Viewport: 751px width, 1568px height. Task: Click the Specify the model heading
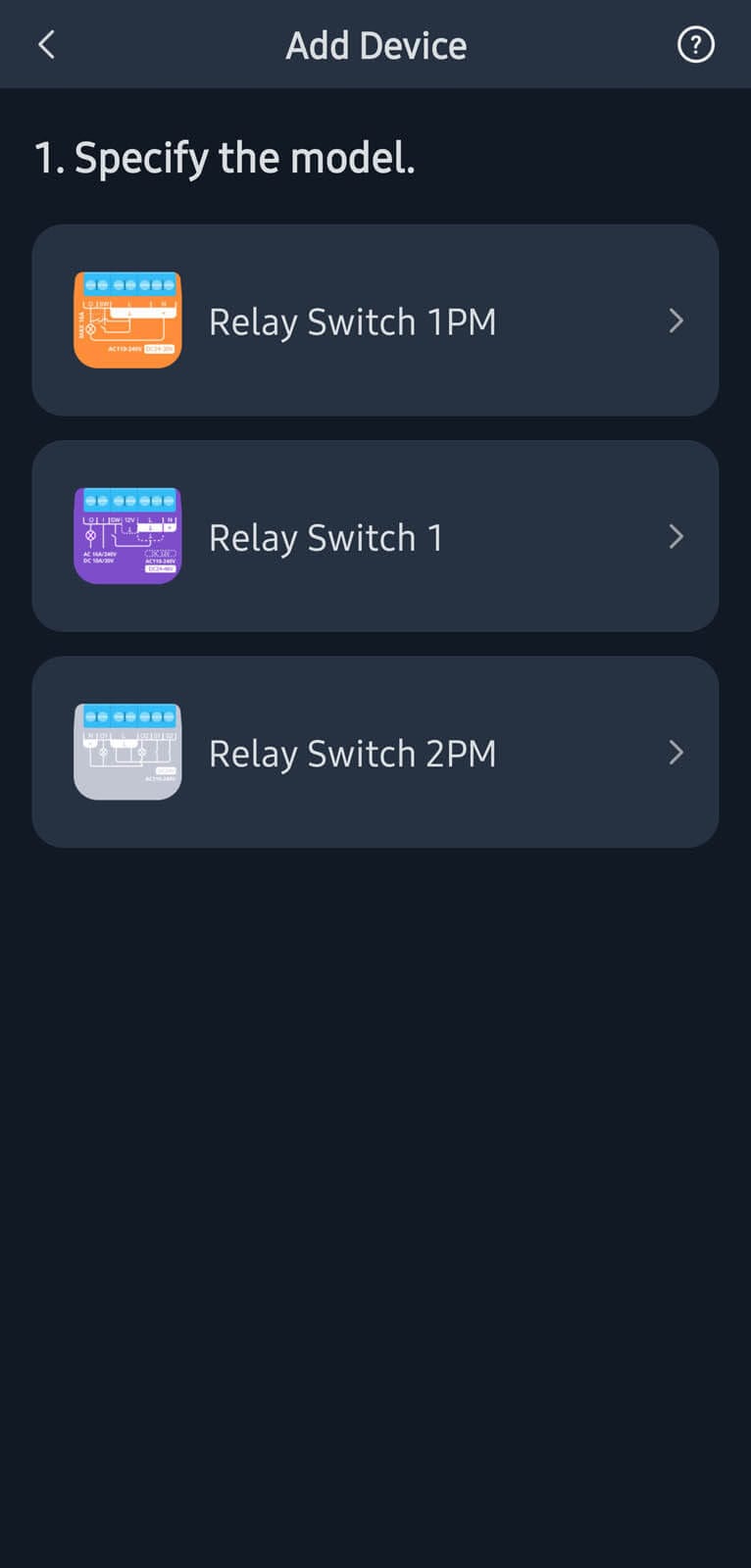[x=225, y=157]
